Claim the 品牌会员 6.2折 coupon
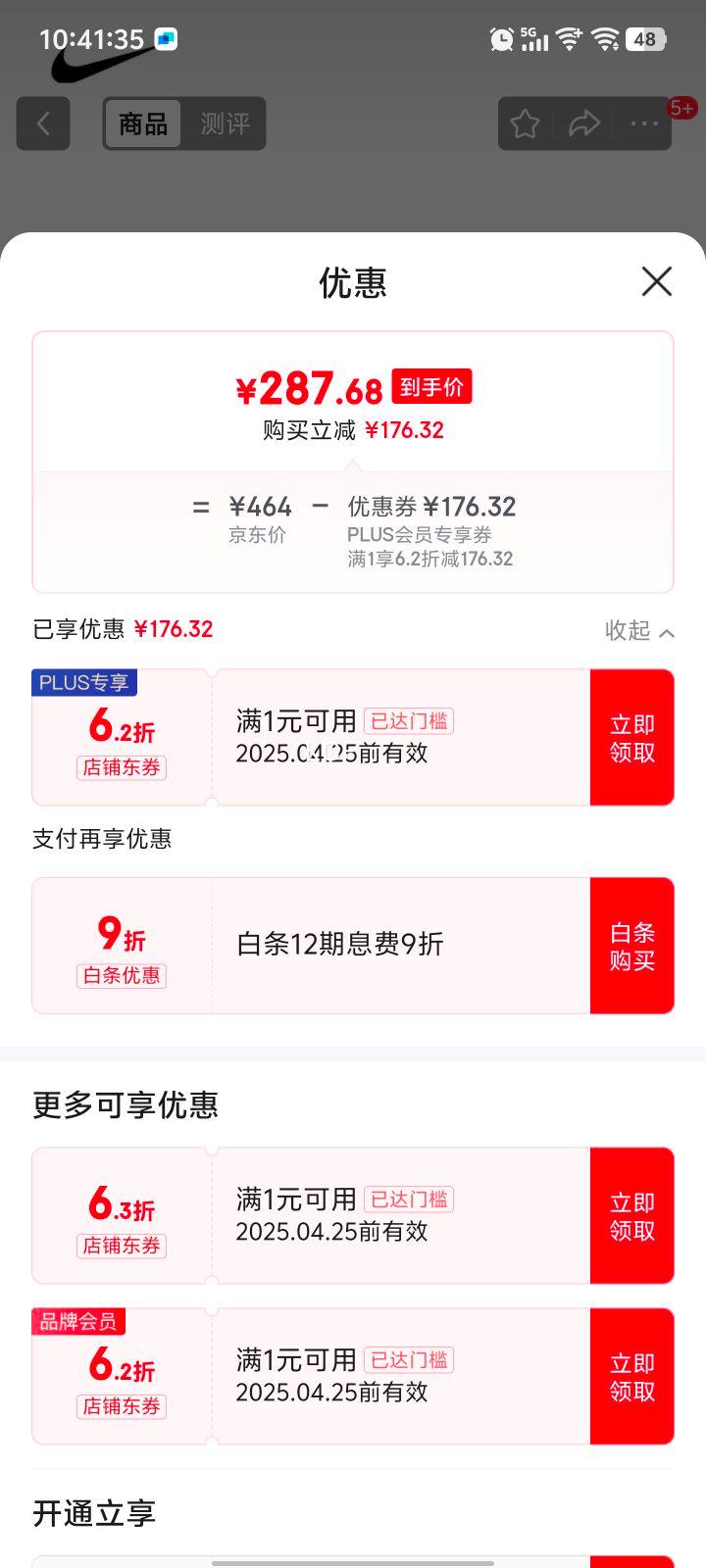 (631, 1377)
